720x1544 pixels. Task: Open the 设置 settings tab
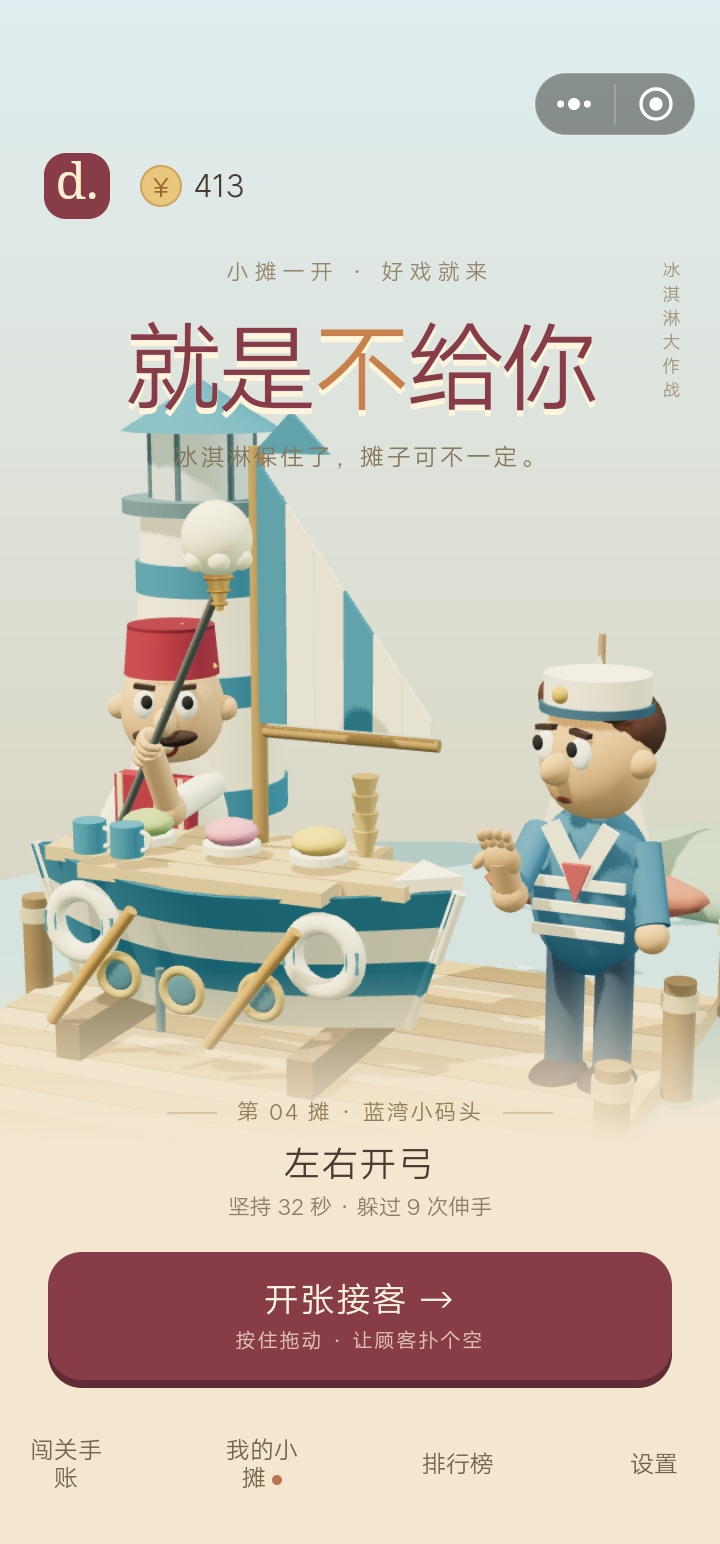pos(654,1464)
